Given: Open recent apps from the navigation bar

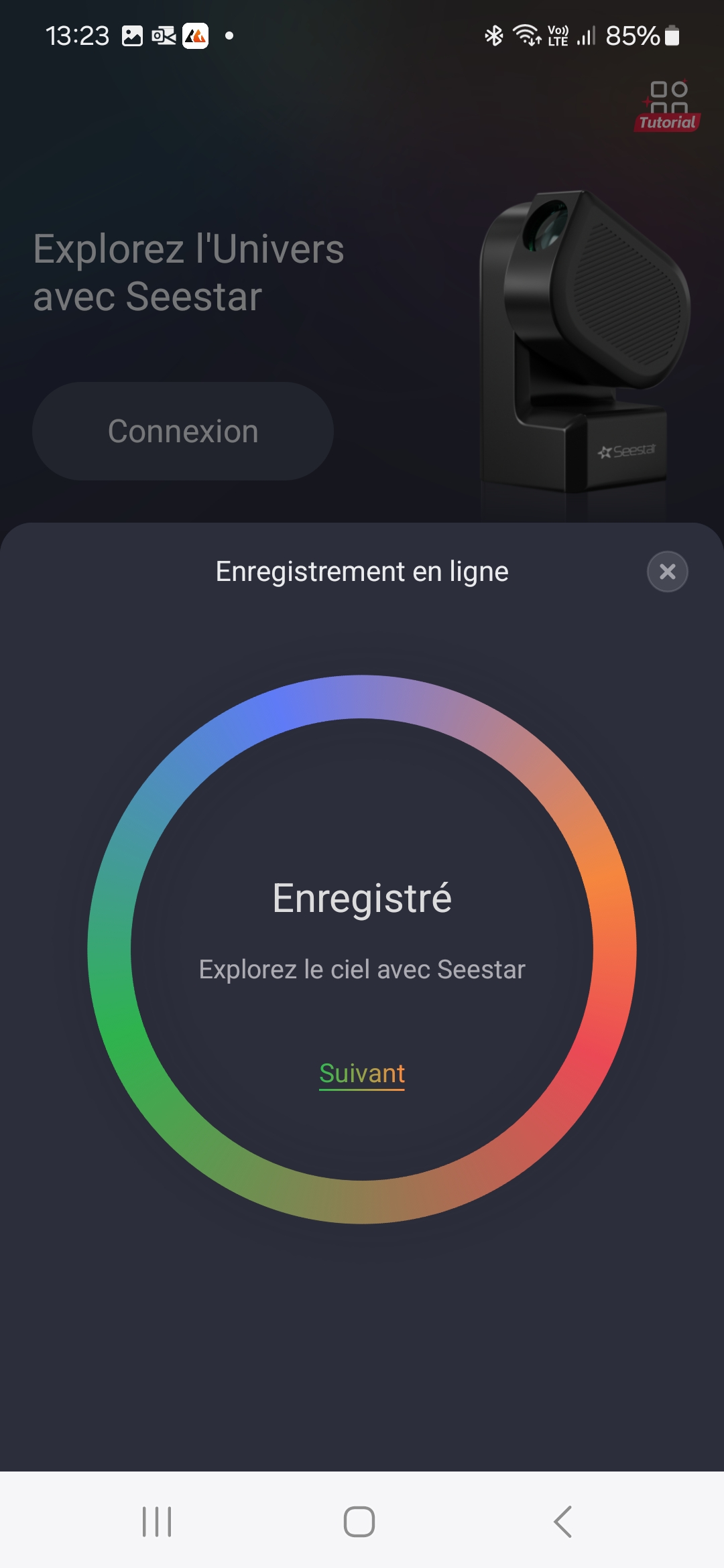Looking at the screenshot, I should pos(157,1521).
